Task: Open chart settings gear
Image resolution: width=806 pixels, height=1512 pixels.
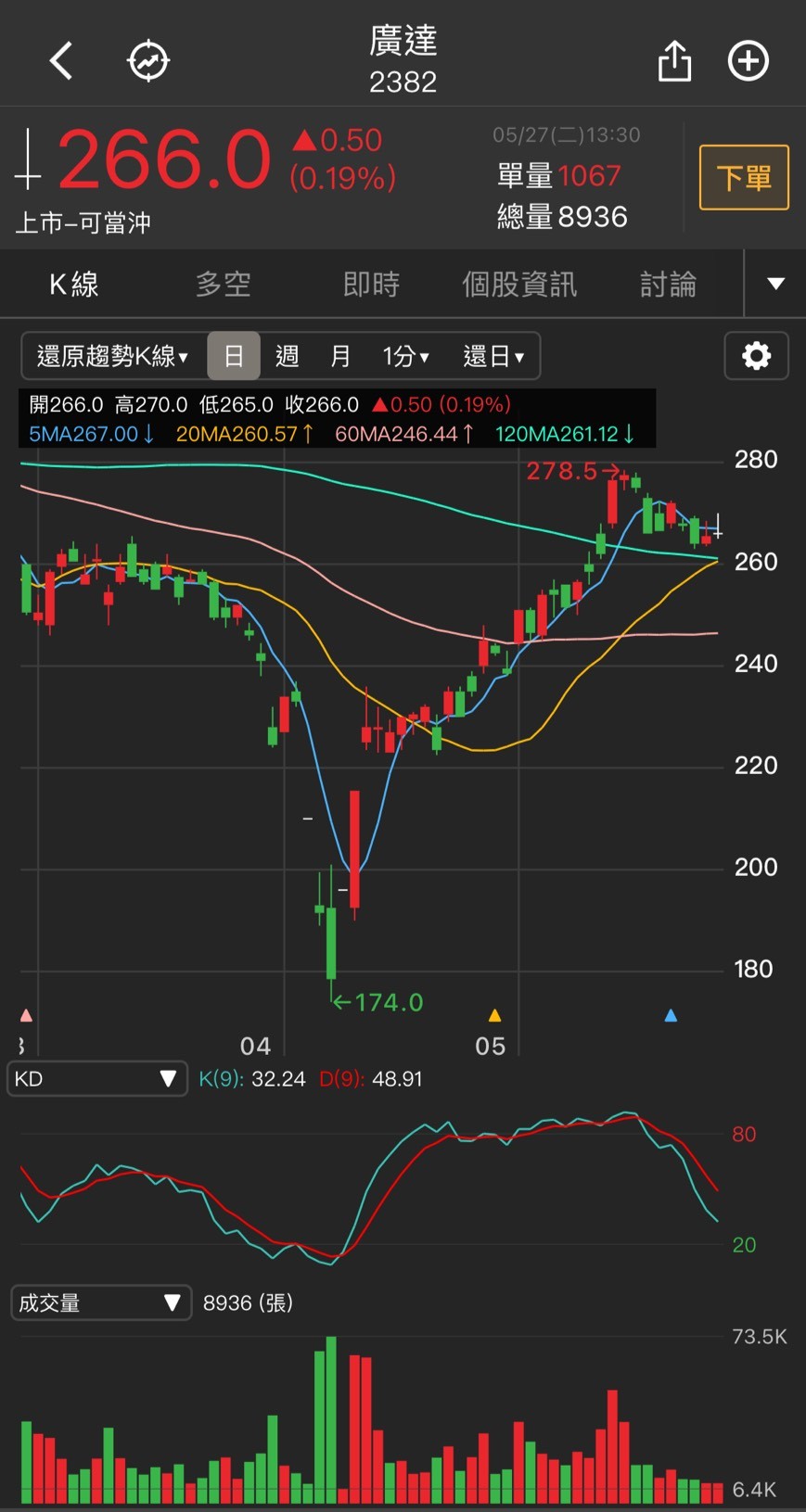Action: tap(756, 356)
